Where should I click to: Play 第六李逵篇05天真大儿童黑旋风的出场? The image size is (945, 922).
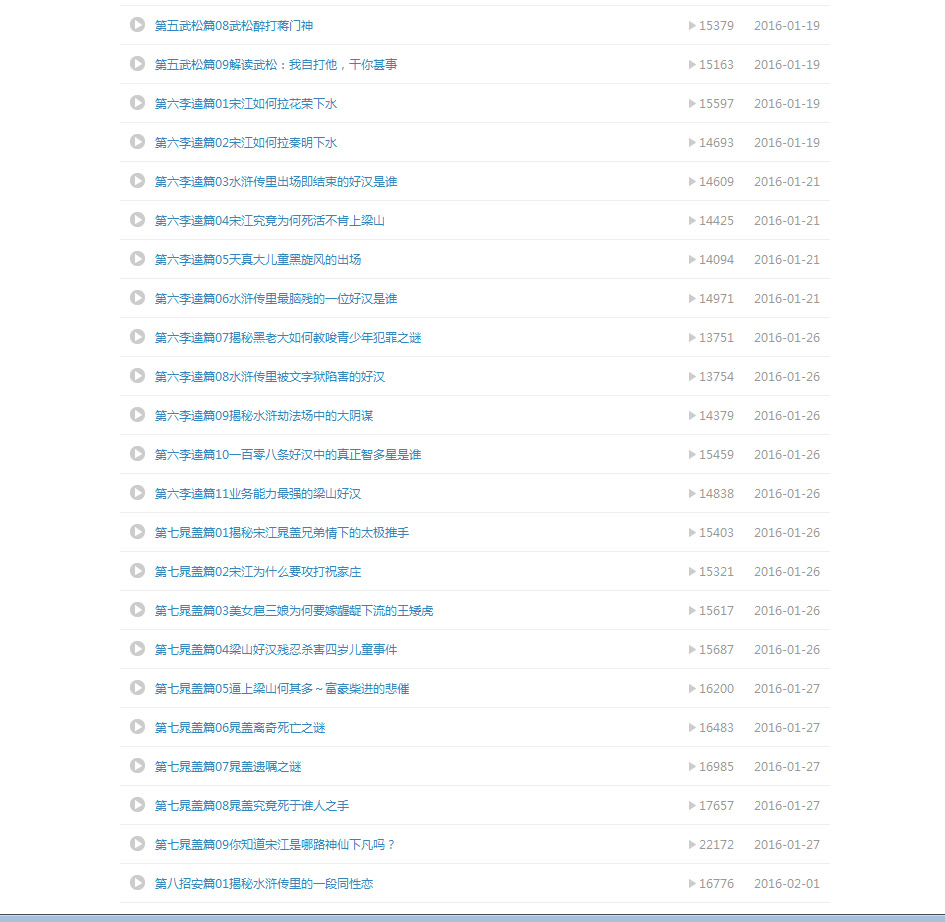tap(137, 259)
